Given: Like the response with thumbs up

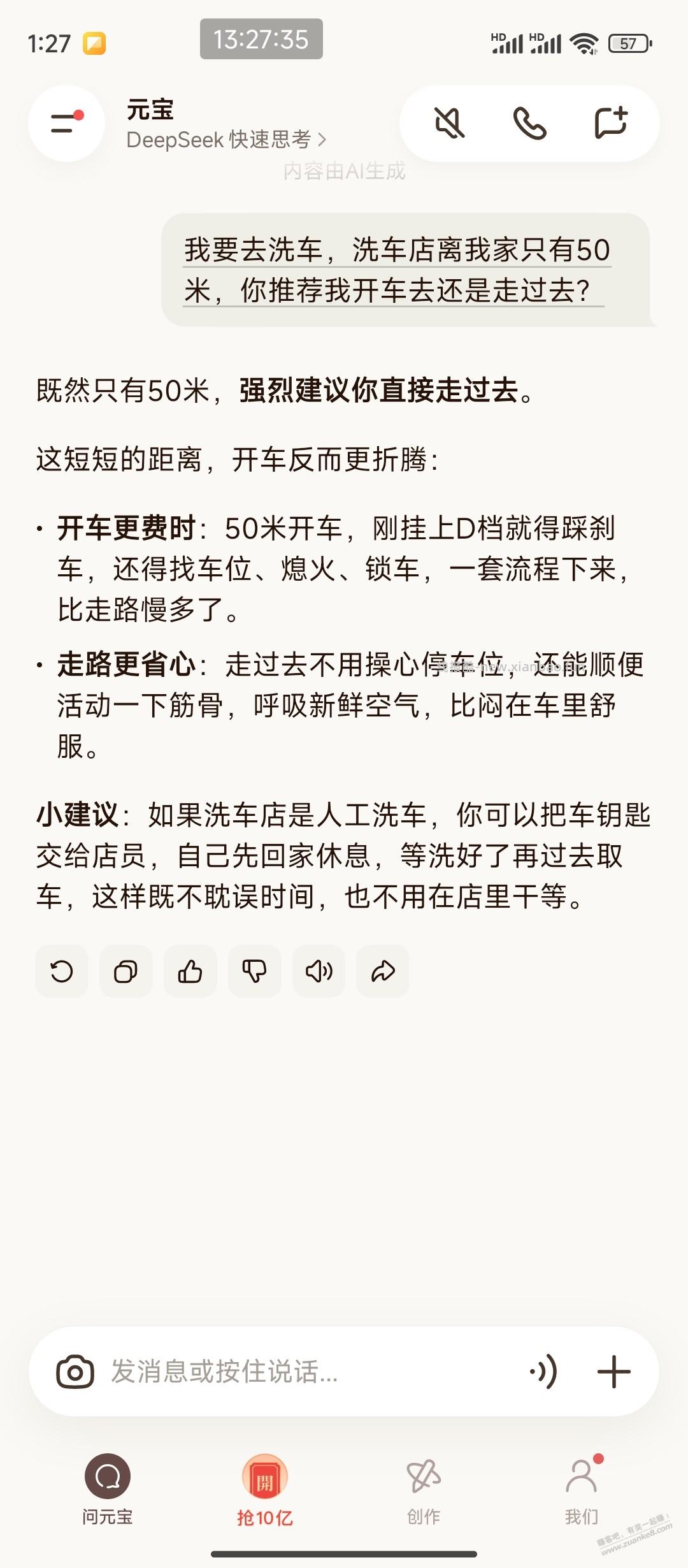Looking at the screenshot, I should tap(190, 971).
